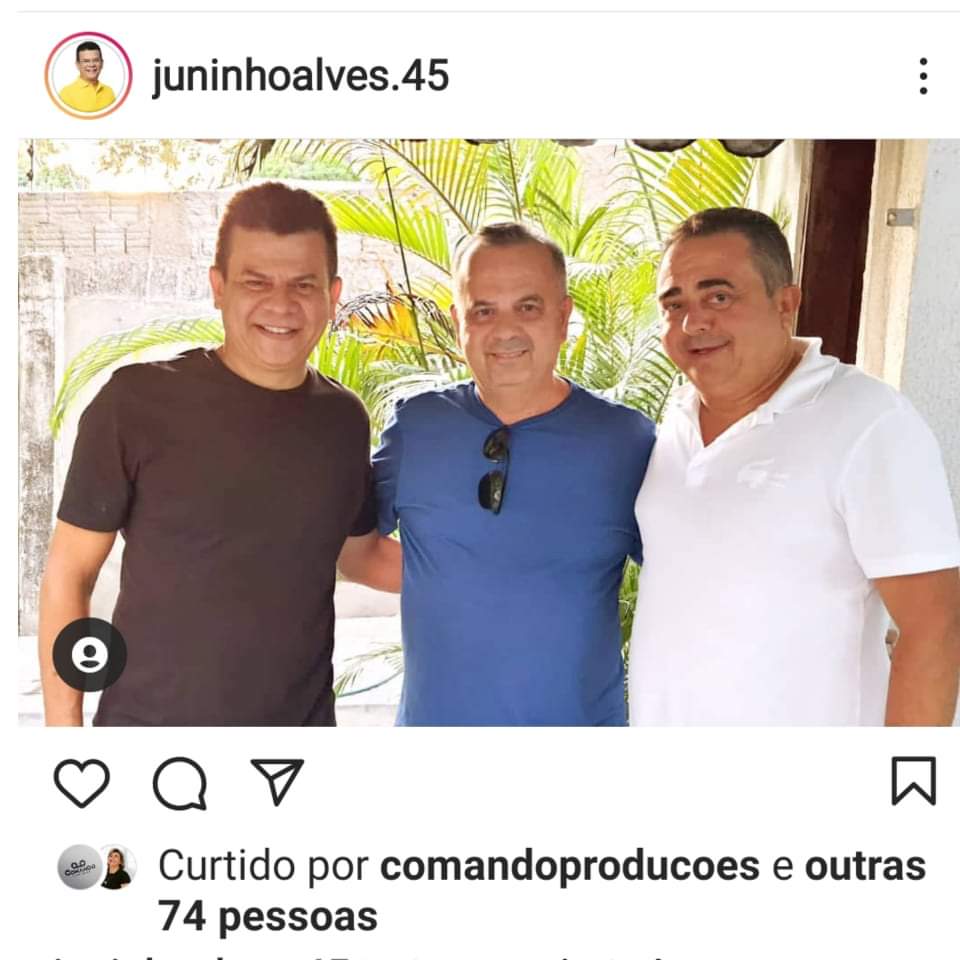The width and height of the screenshot is (960, 960).
Task: Open the post's three-dot options menu
Action: (922, 76)
